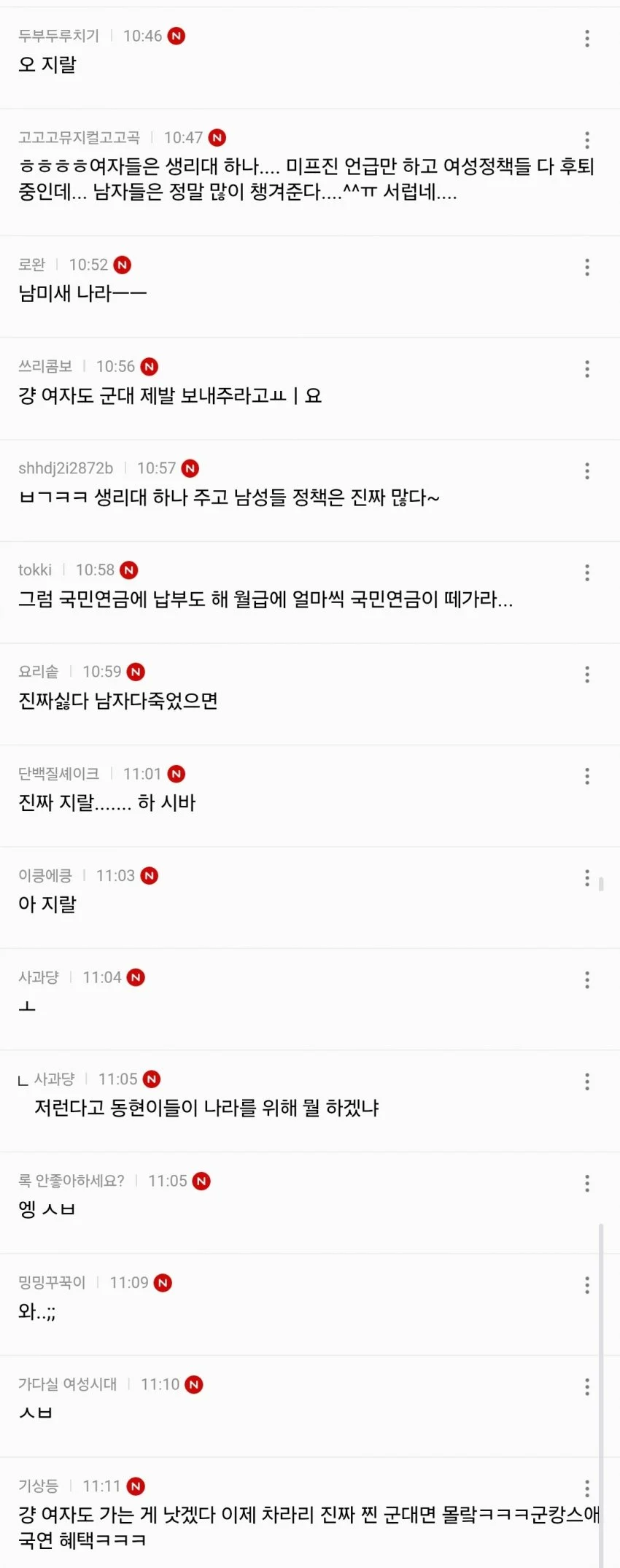Click the reply indicator ㄴ beside 사과댱

point(24,1079)
